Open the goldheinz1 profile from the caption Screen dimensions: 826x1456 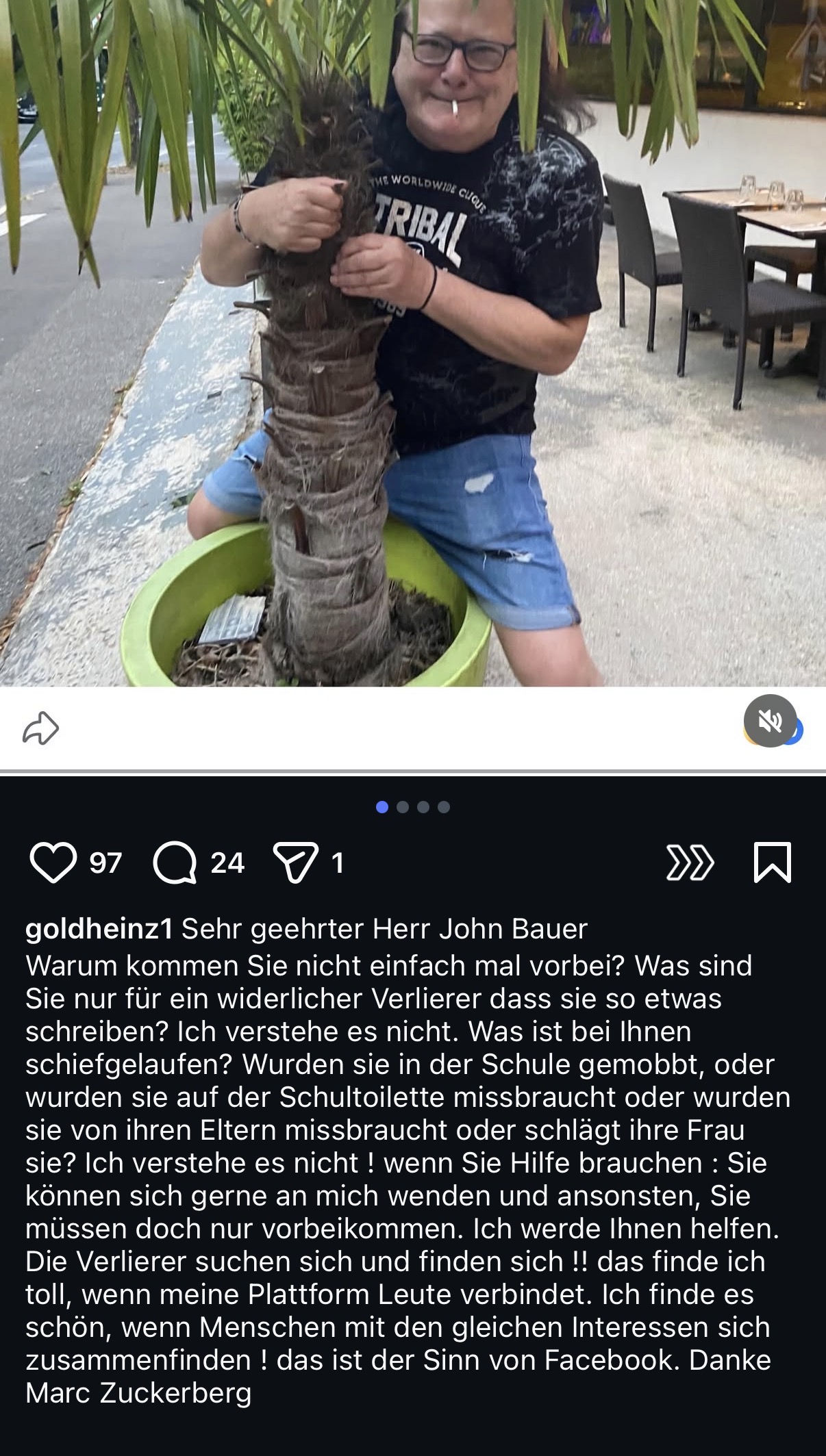99,929
